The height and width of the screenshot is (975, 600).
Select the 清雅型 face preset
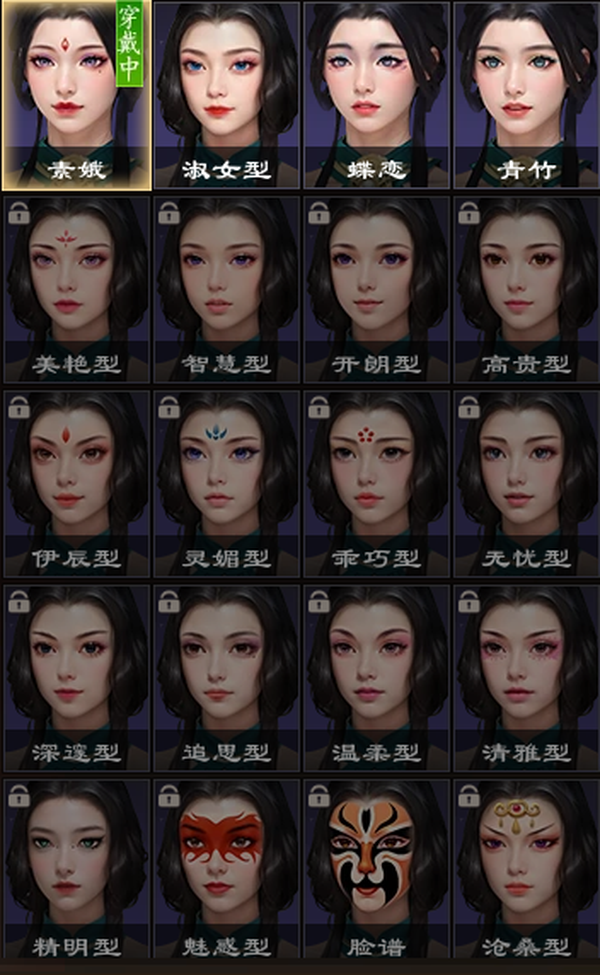point(527,679)
